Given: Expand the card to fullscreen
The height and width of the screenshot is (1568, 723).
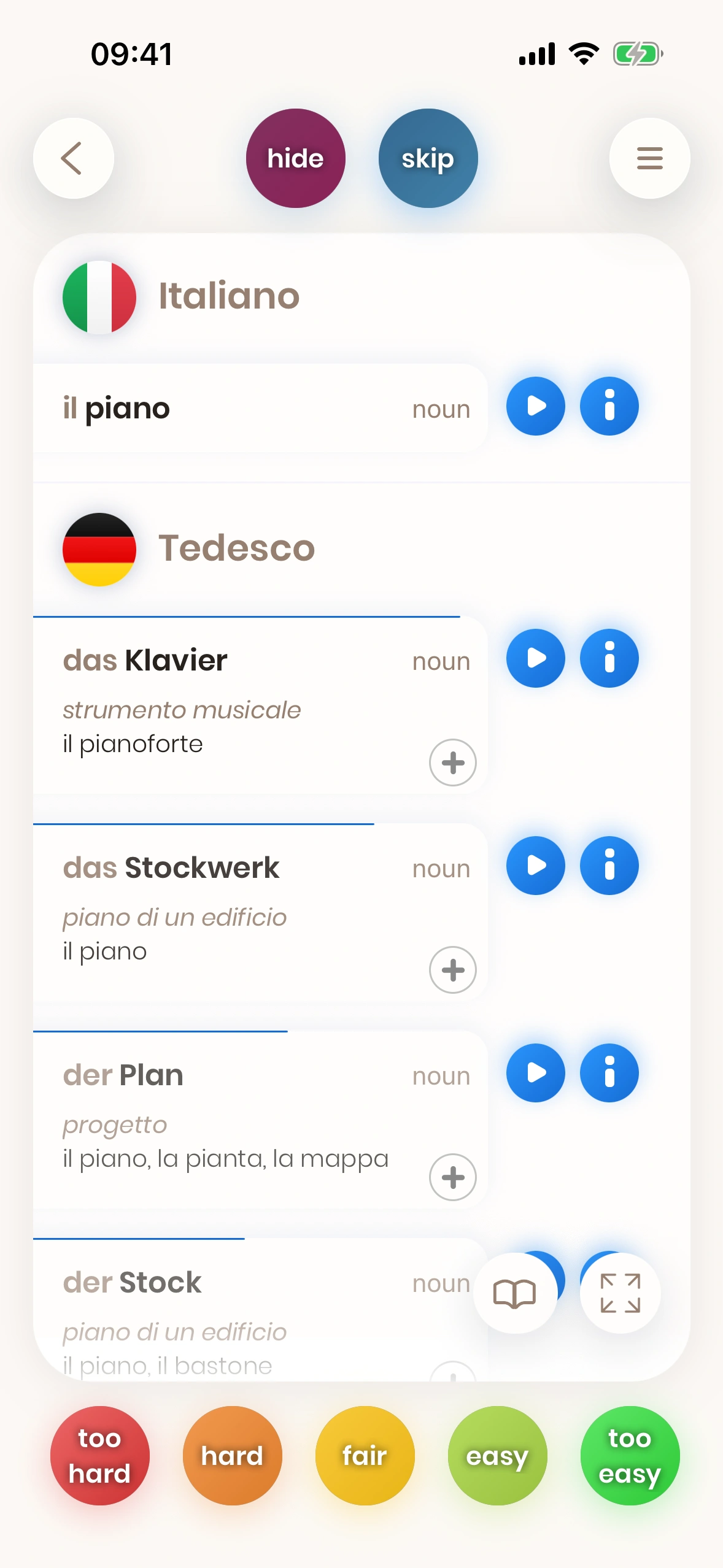Looking at the screenshot, I should point(620,1293).
